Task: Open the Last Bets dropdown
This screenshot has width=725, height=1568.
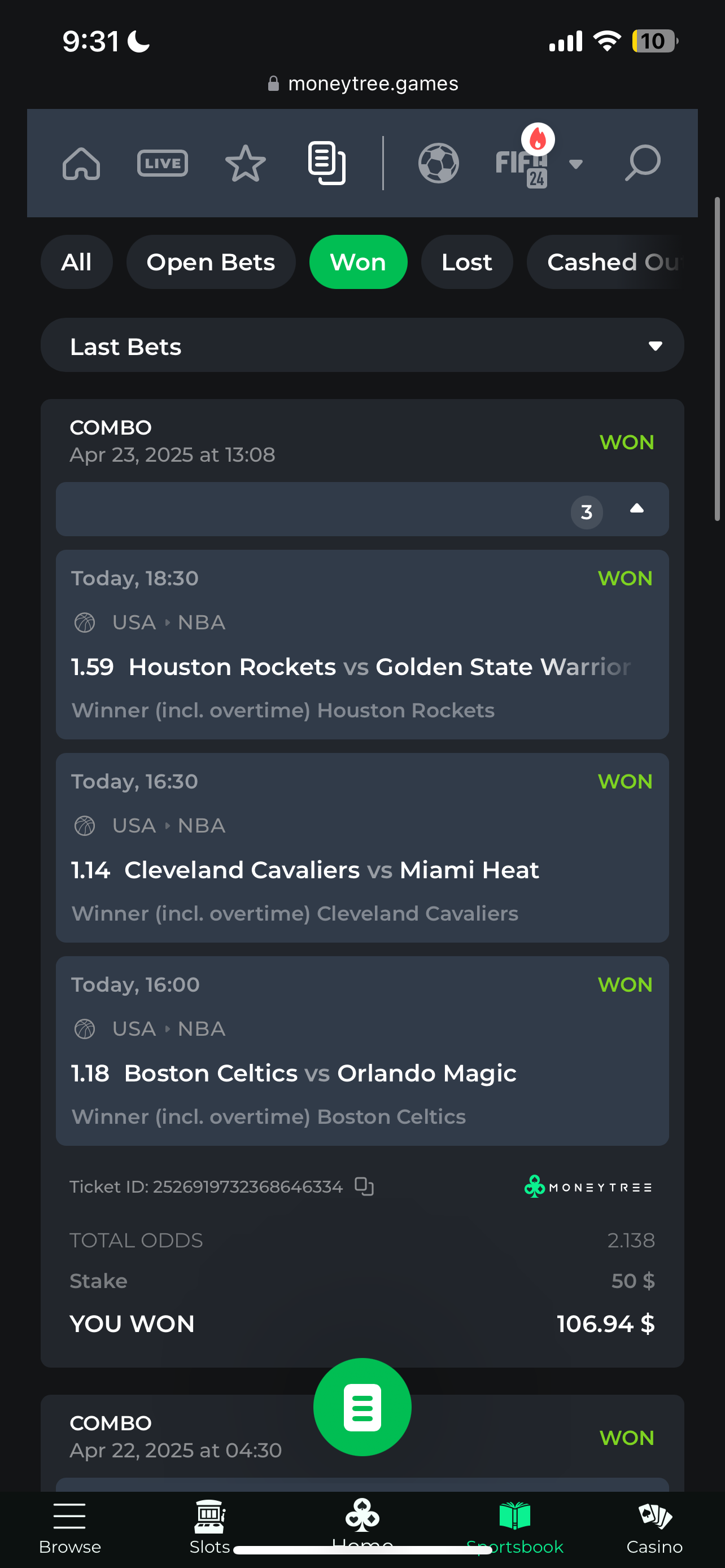Action: click(362, 346)
